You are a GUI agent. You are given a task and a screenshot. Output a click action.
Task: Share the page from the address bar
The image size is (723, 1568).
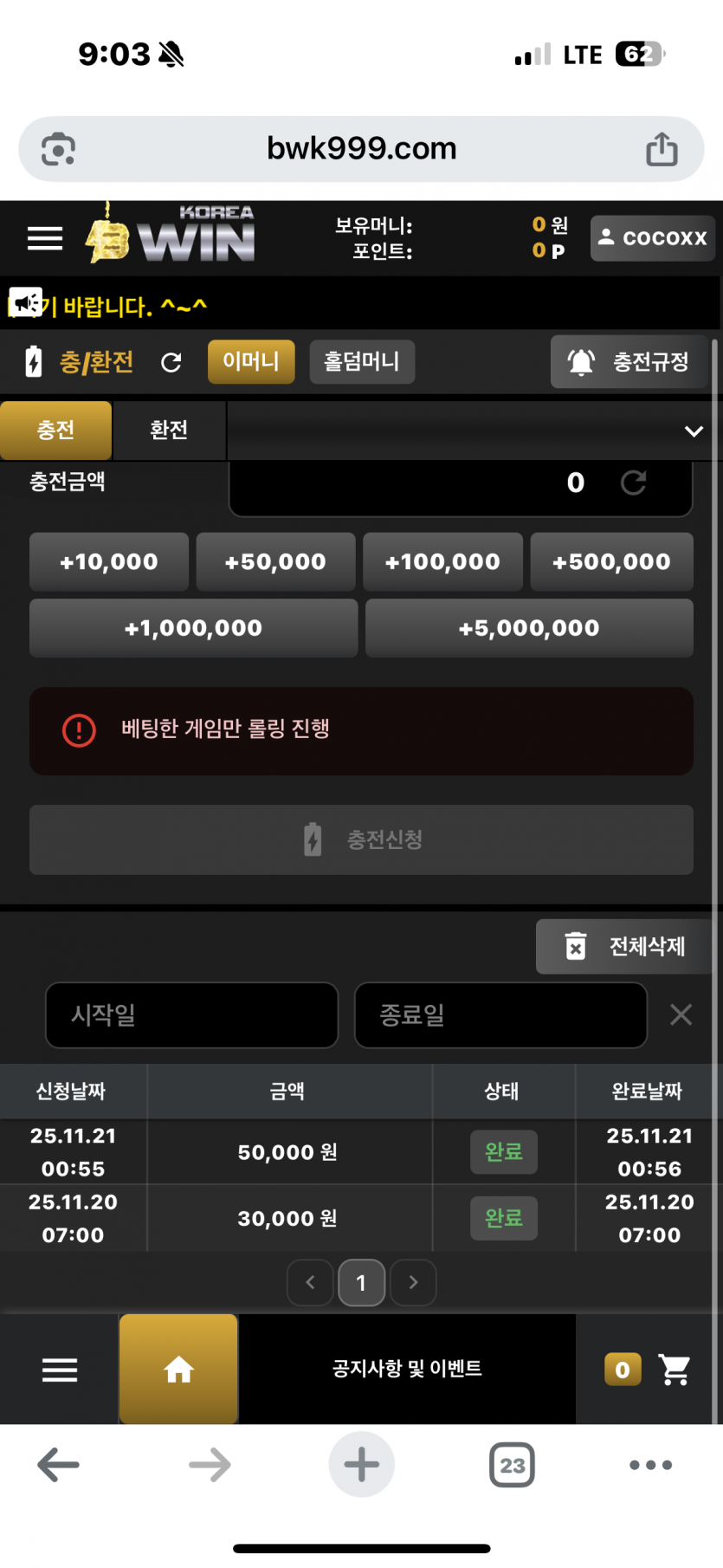point(662,149)
